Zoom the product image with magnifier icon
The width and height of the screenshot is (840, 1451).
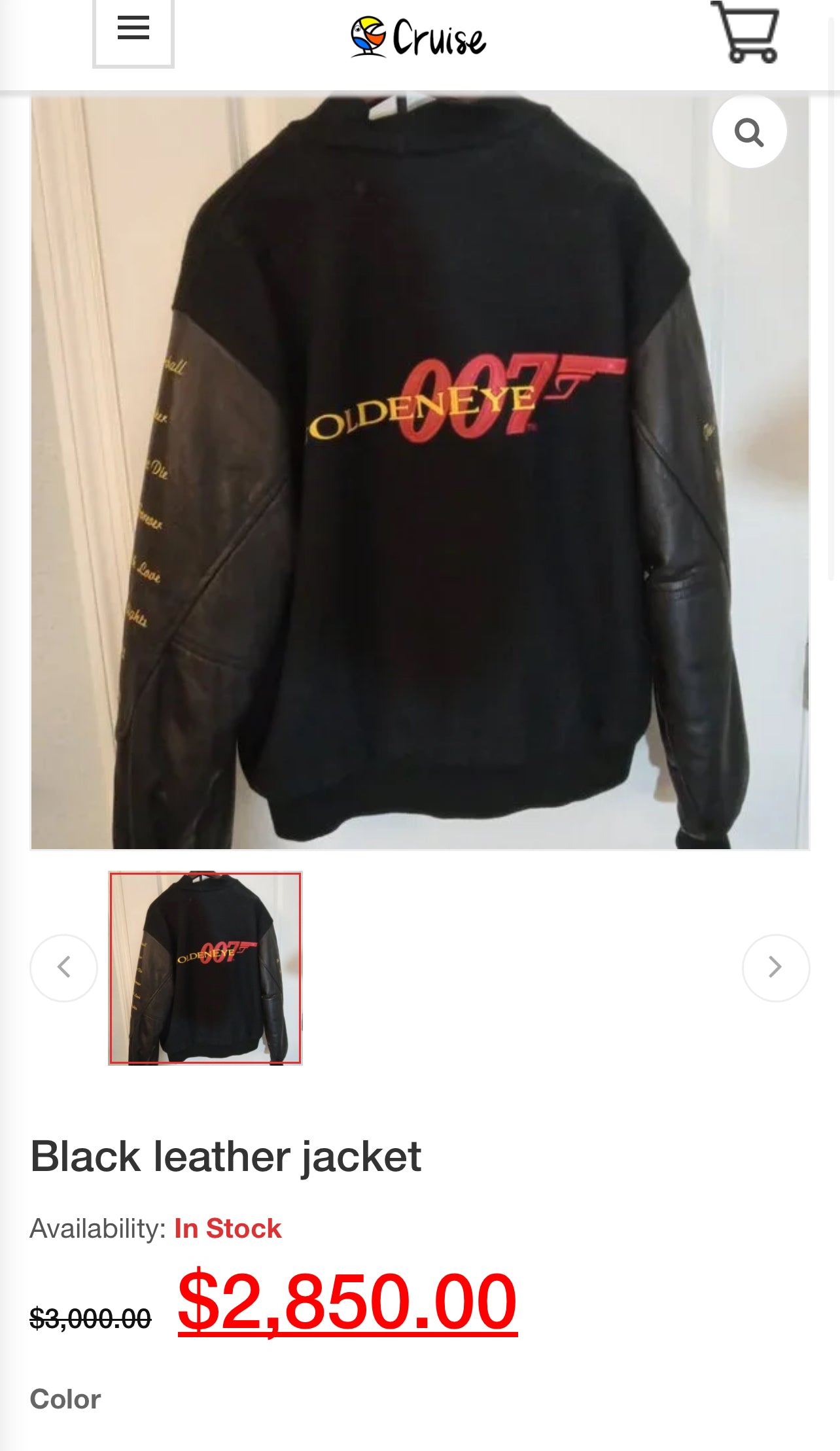[x=749, y=132]
